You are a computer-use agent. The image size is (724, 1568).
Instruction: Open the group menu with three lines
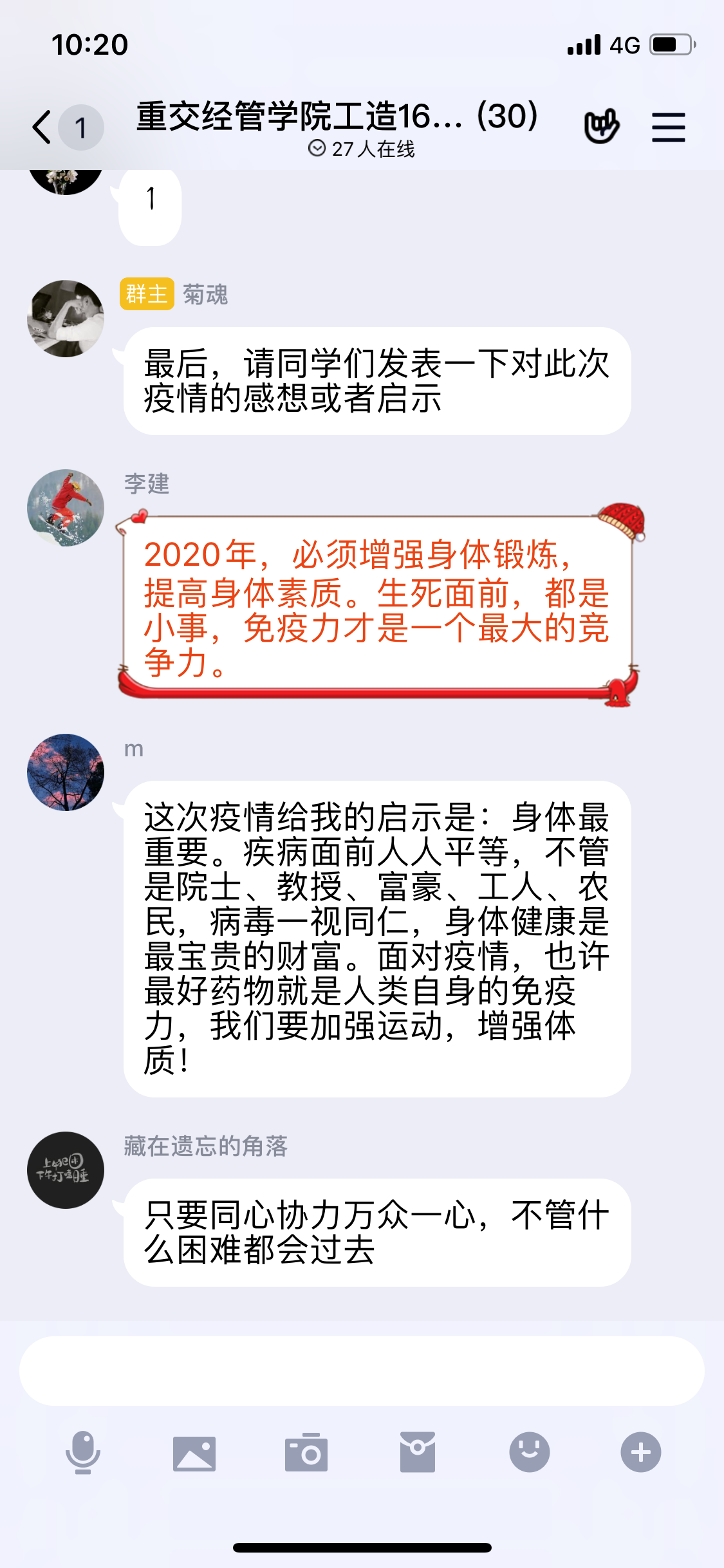[668, 127]
